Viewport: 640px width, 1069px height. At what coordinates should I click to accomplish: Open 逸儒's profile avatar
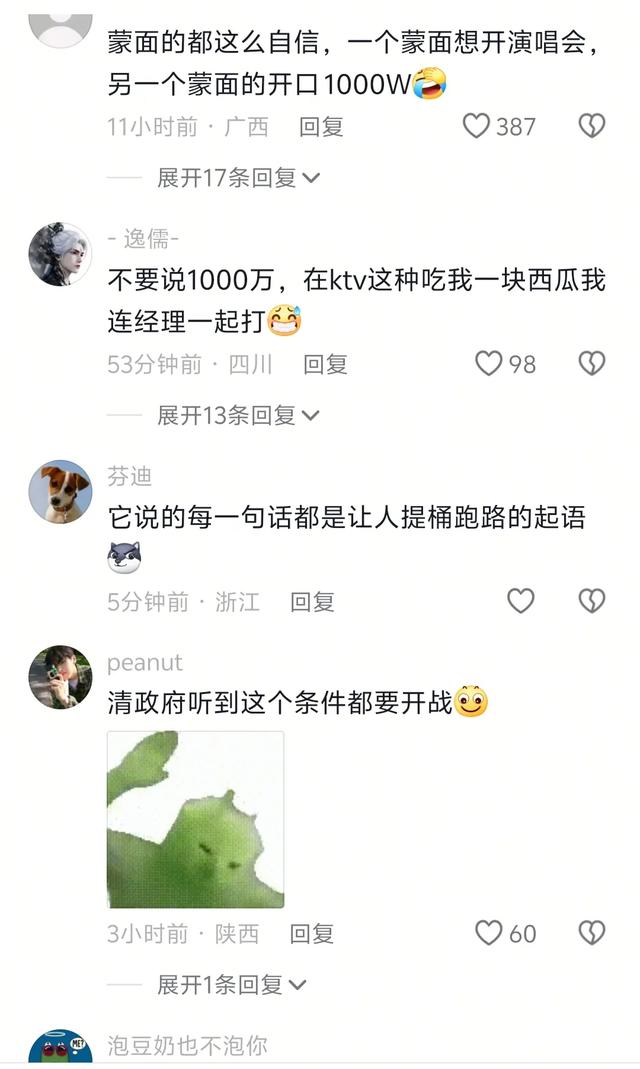[60, 254]
